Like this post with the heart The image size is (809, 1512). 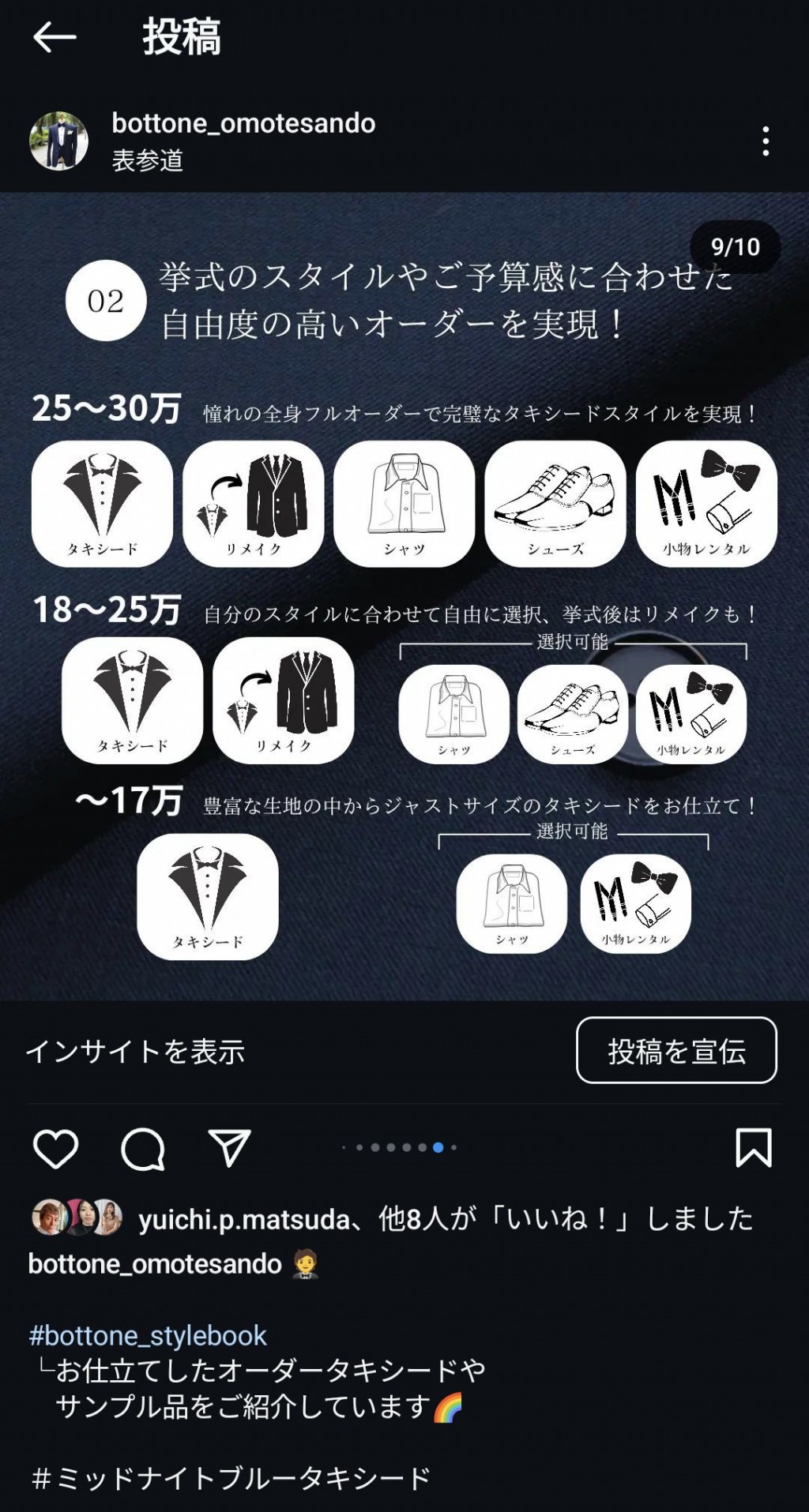tap(56, 1148)
